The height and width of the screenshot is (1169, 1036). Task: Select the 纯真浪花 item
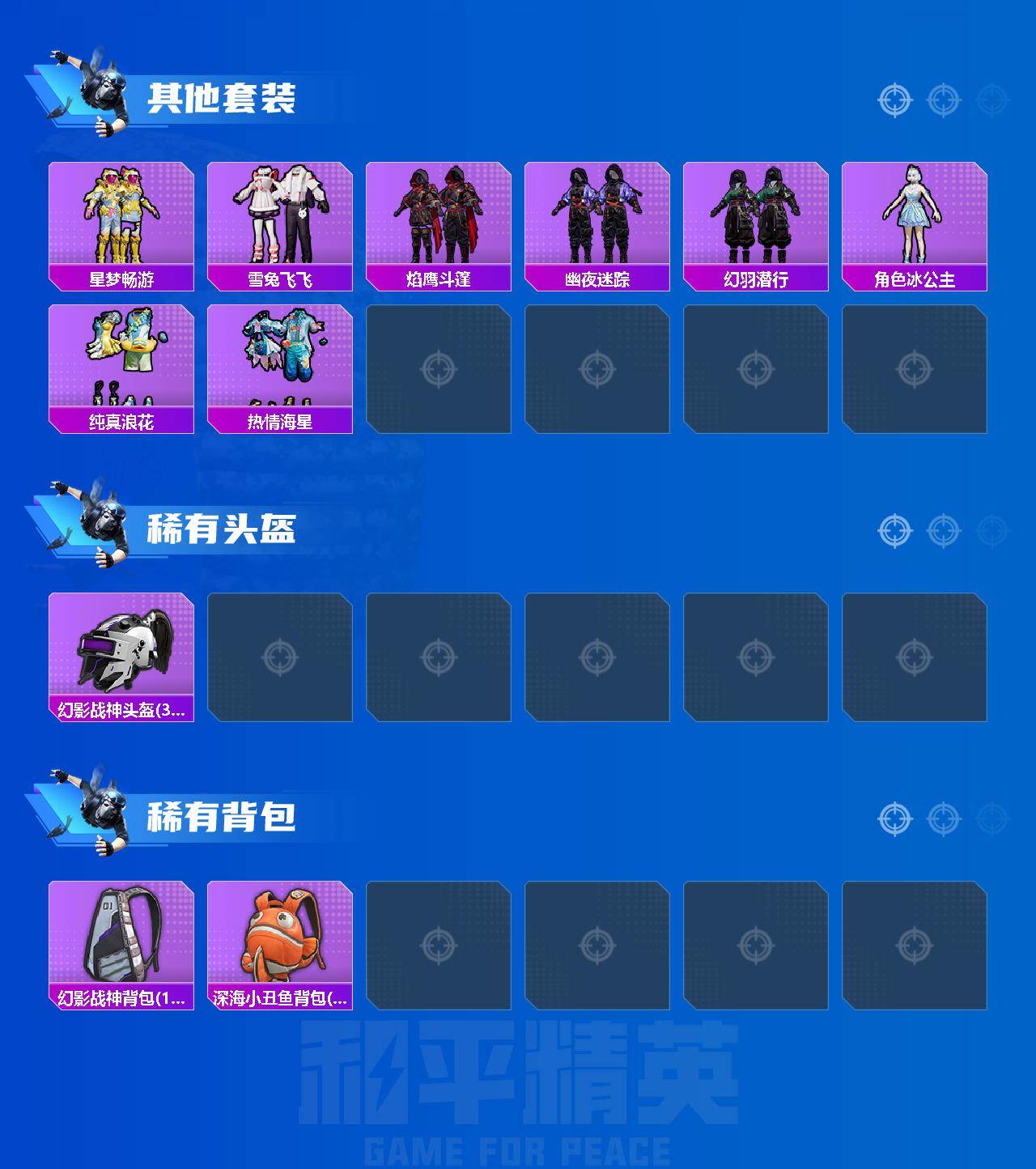[x=120, y=364]
